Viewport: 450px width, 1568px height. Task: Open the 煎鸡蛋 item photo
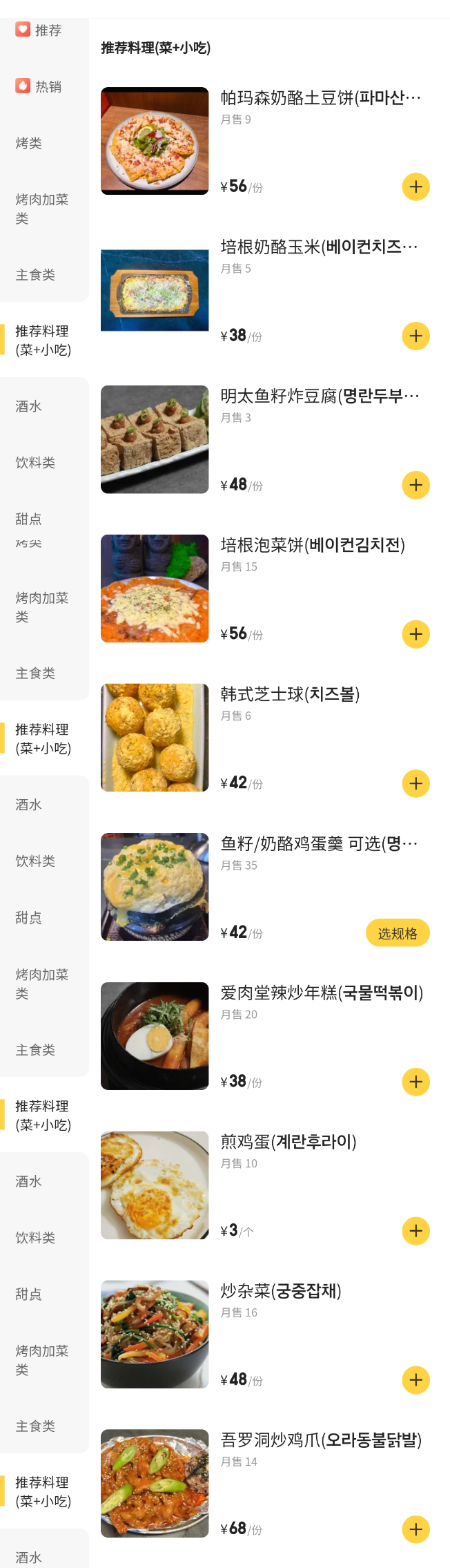155,1185
